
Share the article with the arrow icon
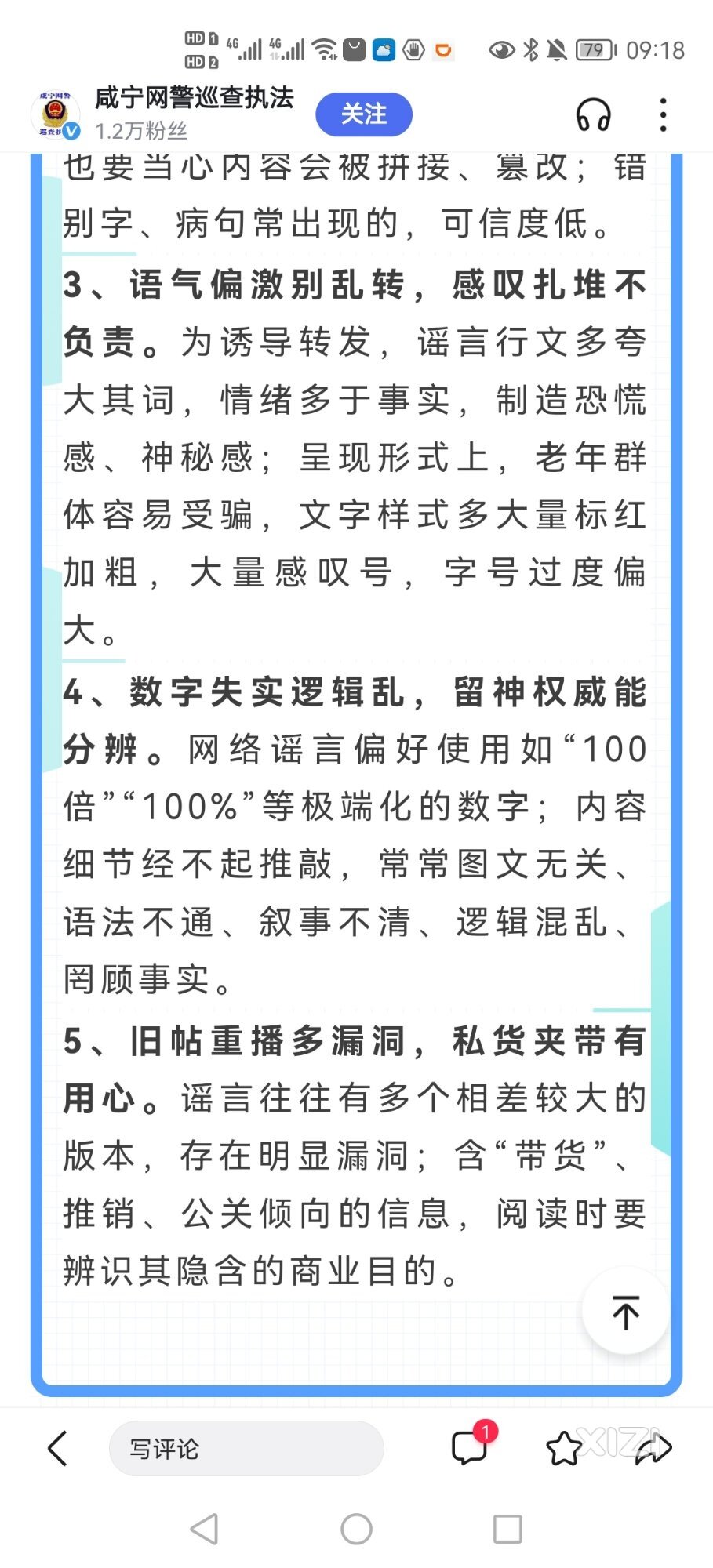(654, 1448)
